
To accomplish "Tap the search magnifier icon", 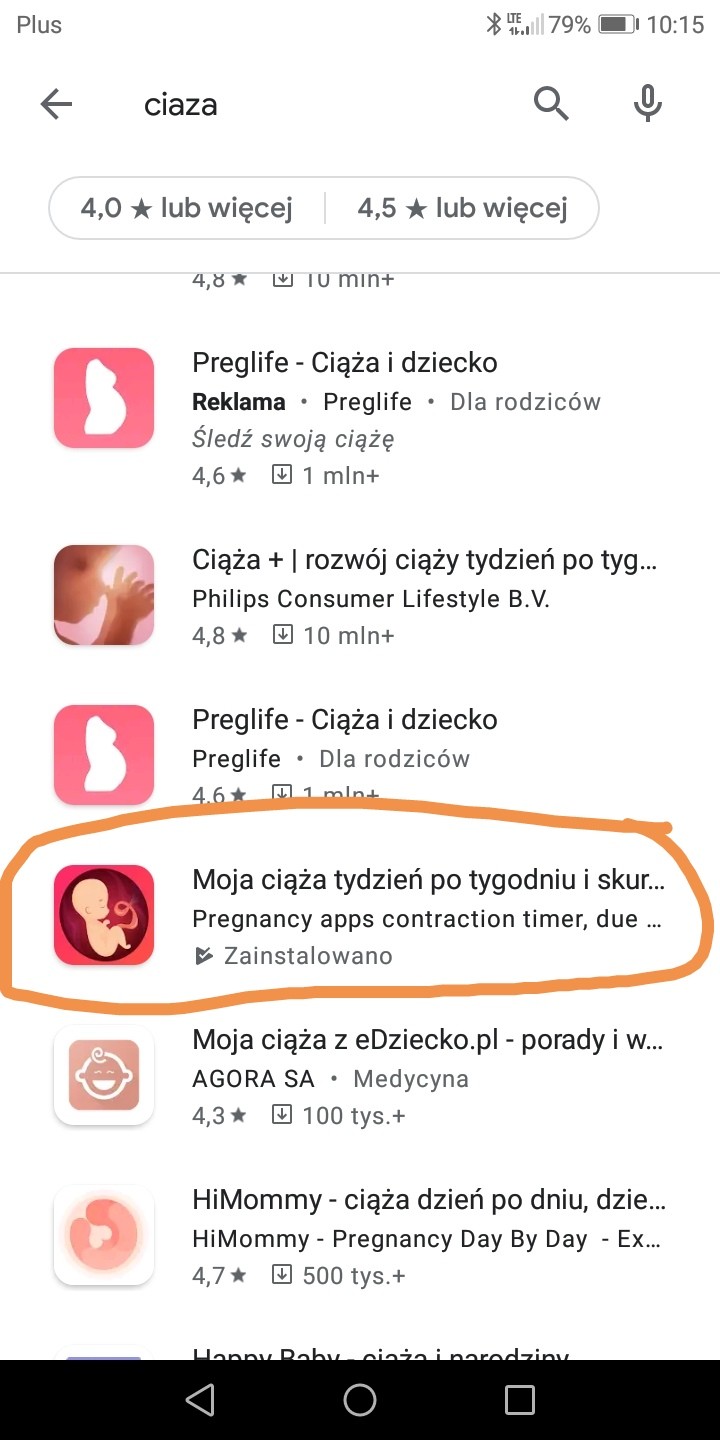I will [551, 103].
